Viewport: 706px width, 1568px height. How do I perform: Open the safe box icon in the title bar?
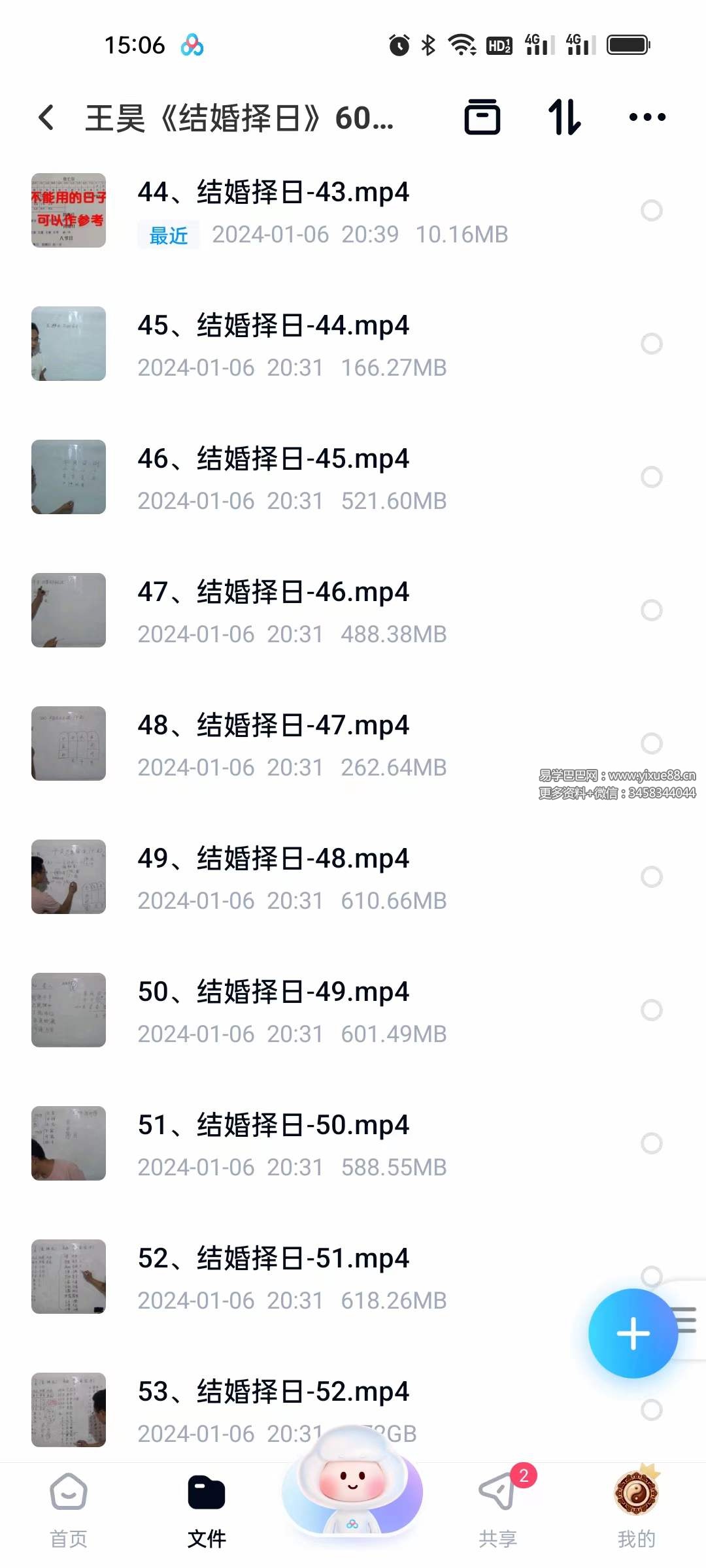click(482, 118)
